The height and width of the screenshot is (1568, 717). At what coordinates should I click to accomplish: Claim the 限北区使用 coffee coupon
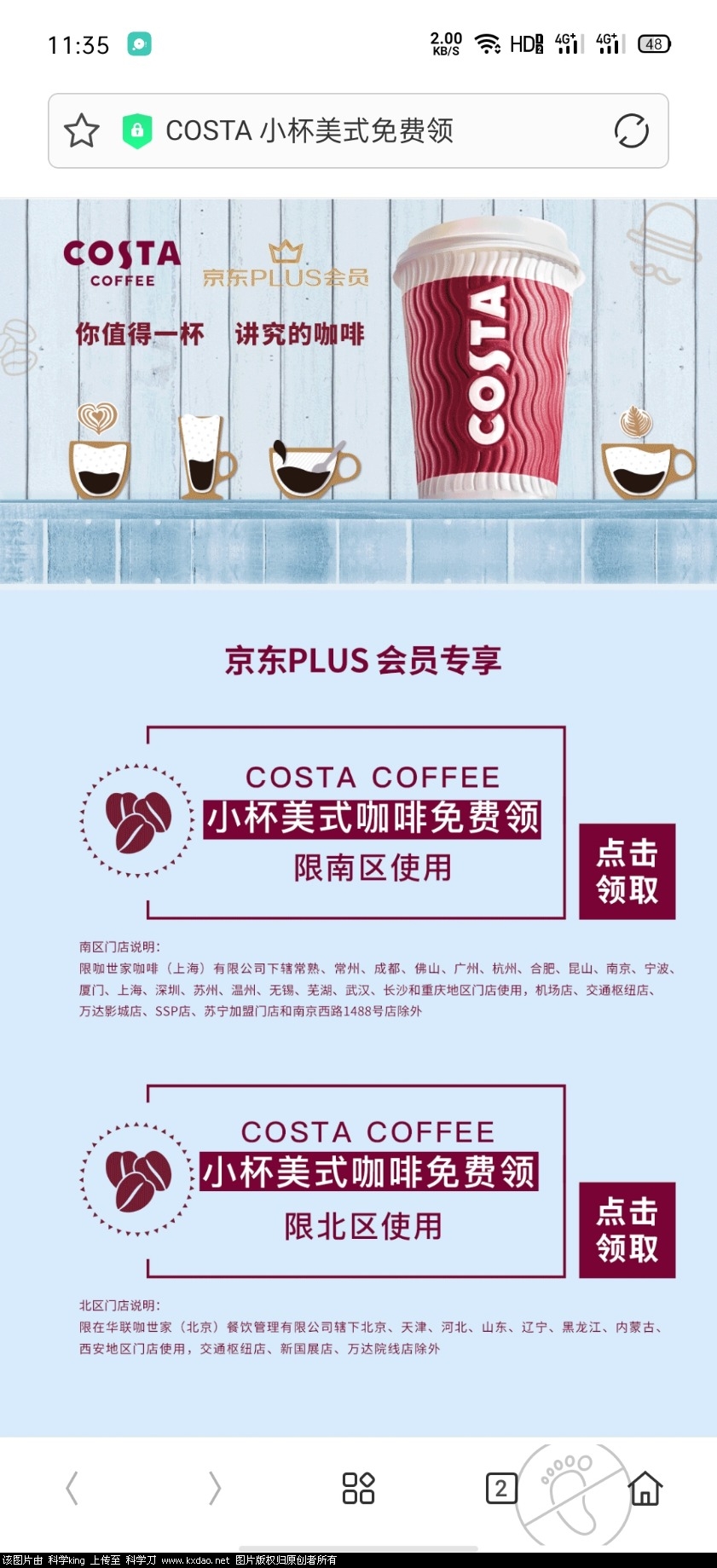tap(627, 1230)
